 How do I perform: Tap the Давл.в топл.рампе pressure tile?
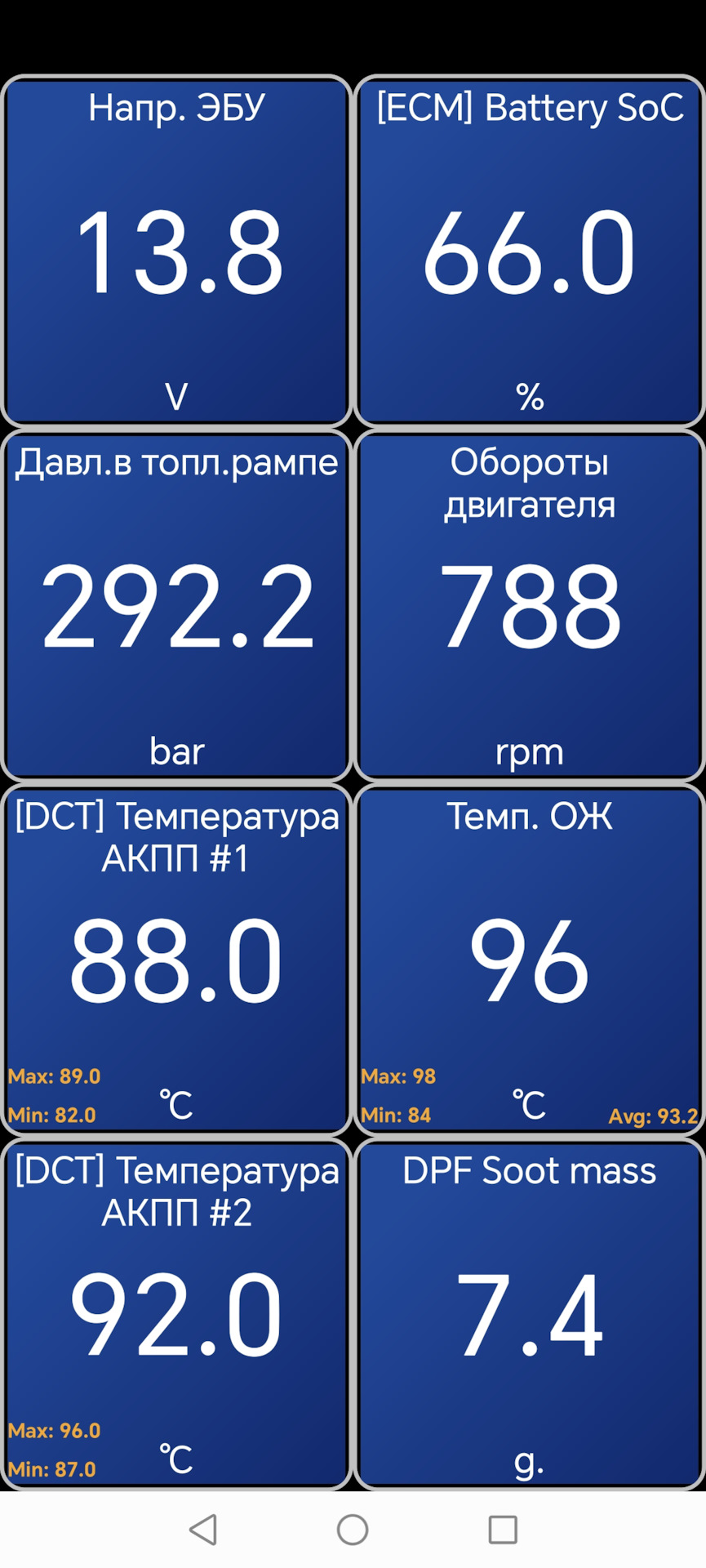coord(176,606)
